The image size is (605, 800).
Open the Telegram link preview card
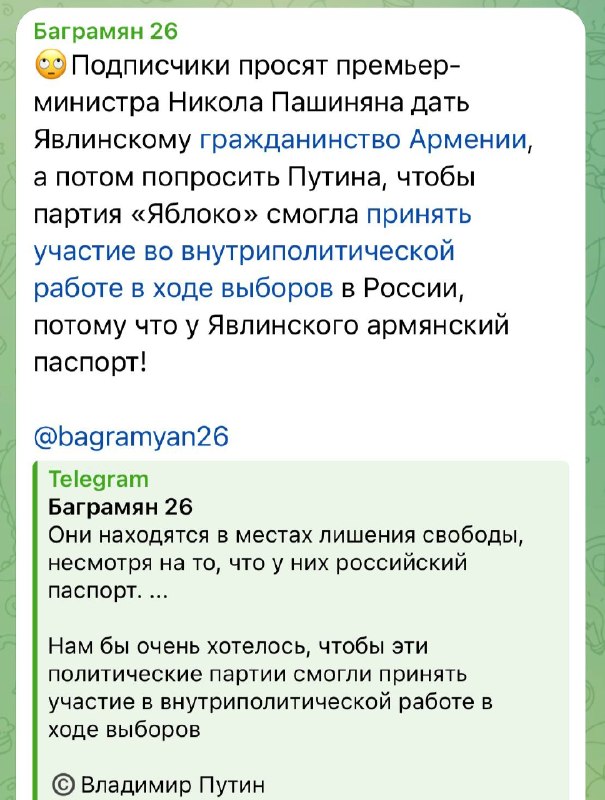300,630
